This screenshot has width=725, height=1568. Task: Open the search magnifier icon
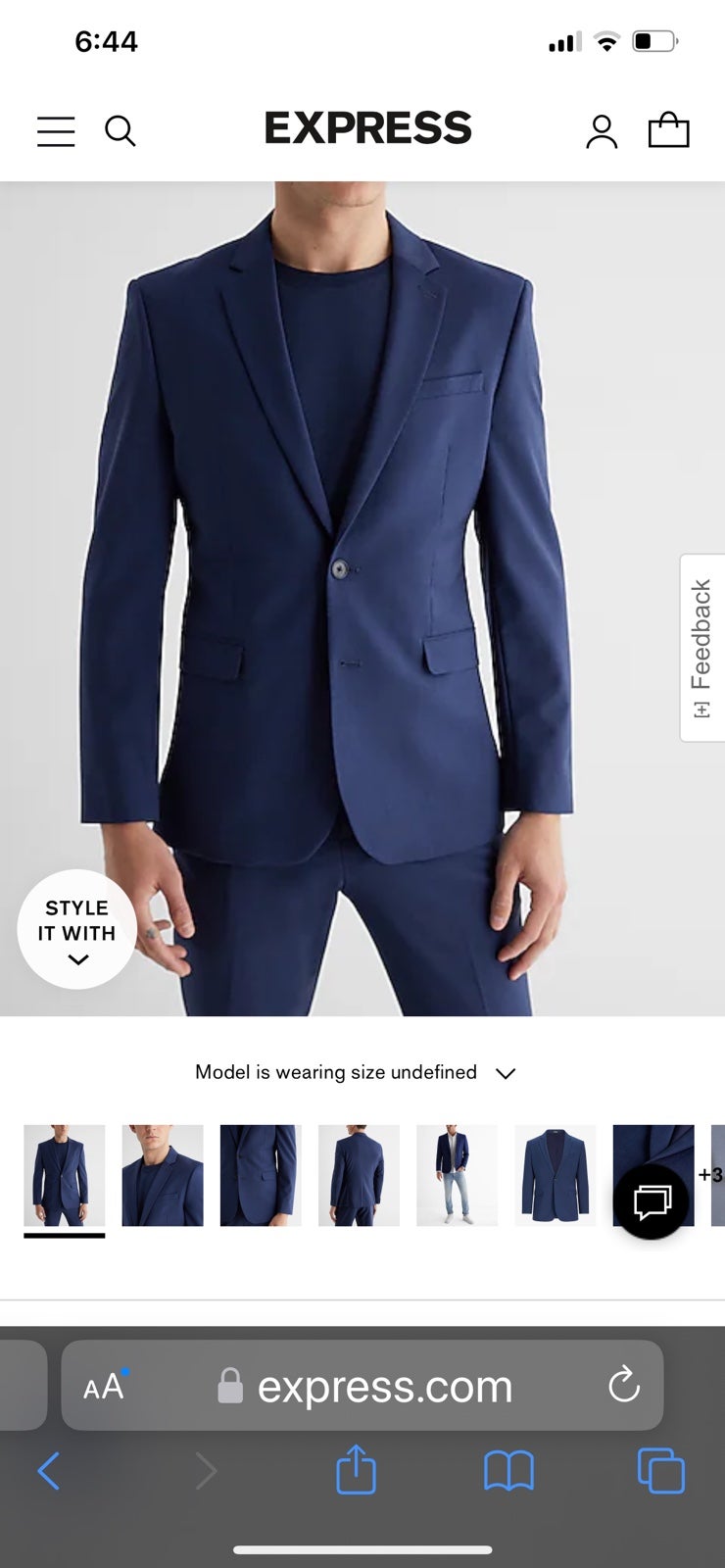pyautogui.click(x=120, y=130)
